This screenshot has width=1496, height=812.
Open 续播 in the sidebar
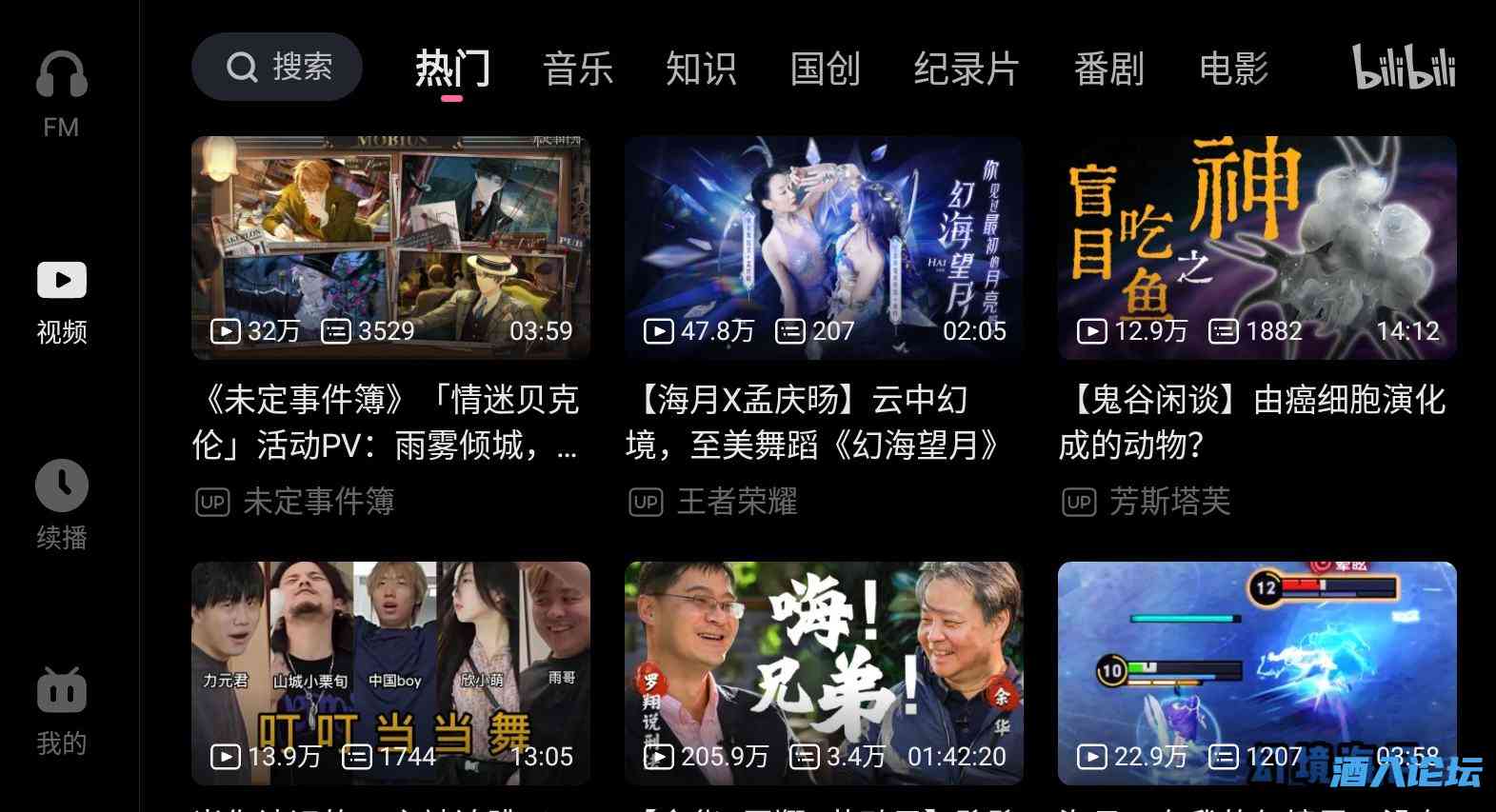click(x=62, y=505)
